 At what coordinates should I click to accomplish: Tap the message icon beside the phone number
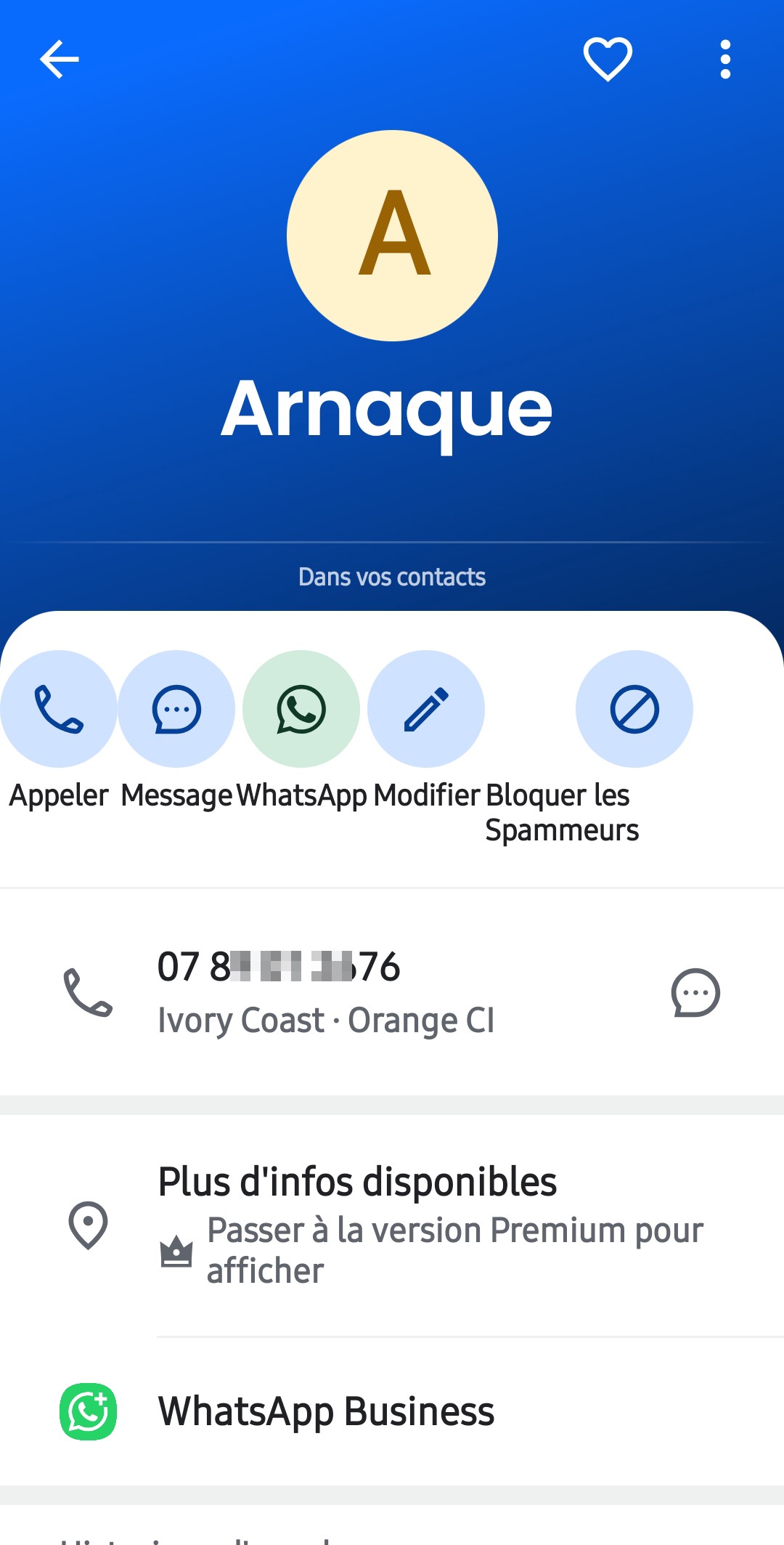pos(695,992)
